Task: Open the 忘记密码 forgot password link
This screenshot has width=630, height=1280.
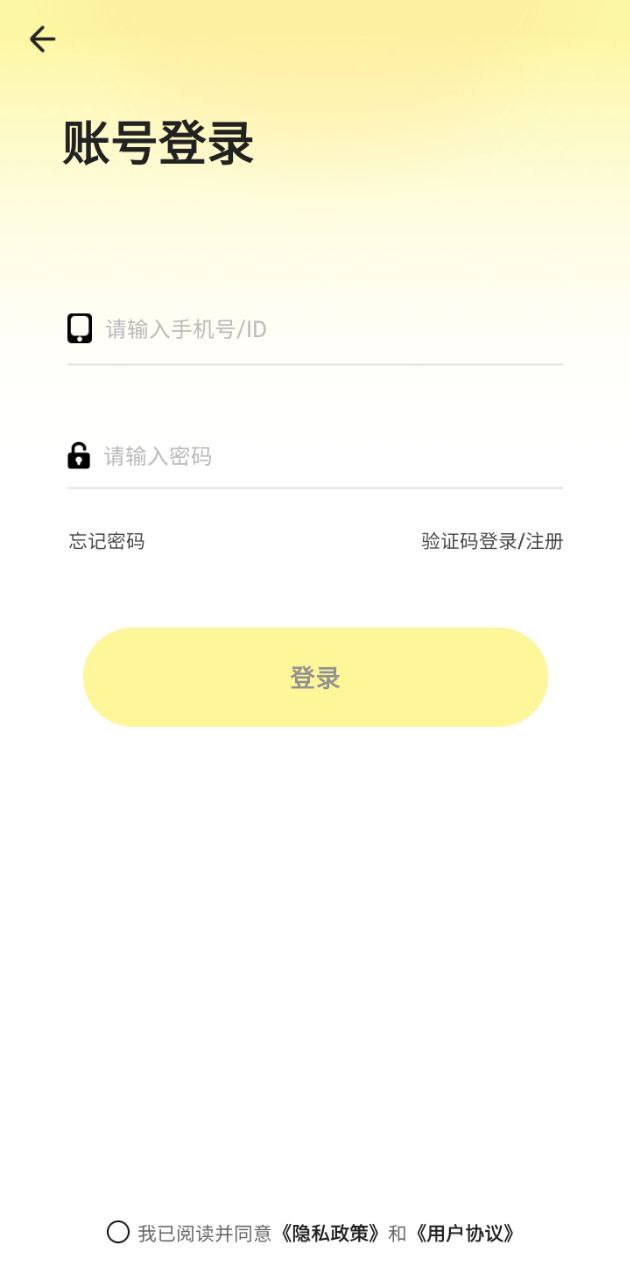Action: pos(107,542)
